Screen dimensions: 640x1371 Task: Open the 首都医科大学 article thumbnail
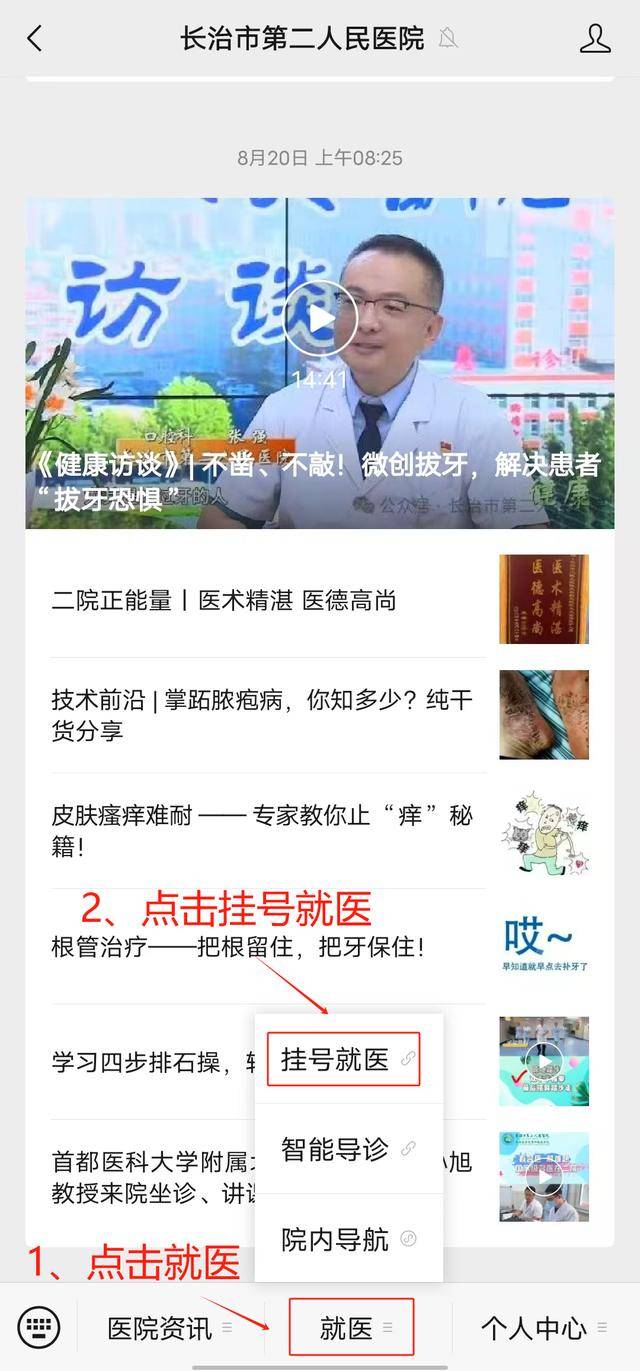[x=544, y=1177]
